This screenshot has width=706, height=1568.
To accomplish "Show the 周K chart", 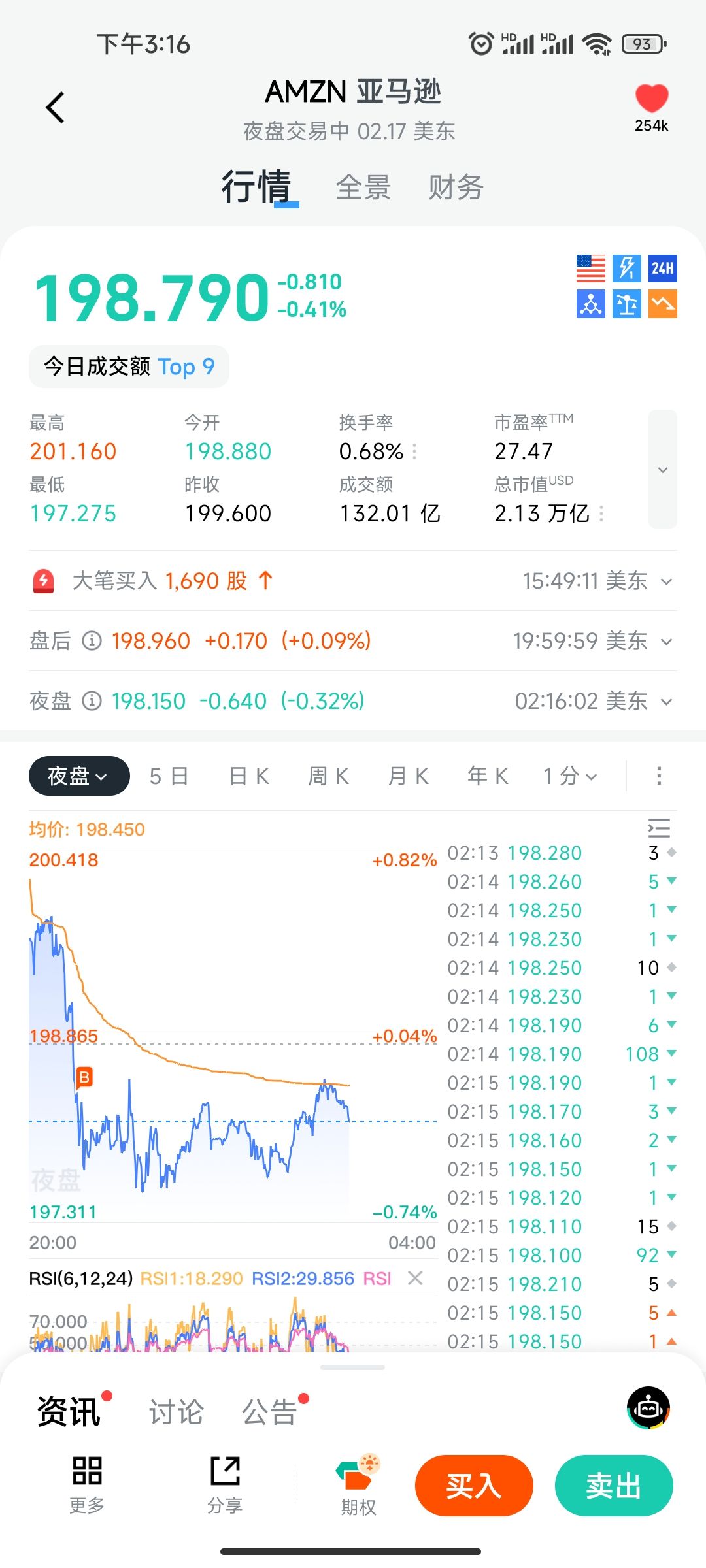I will [x=328, y=776].
